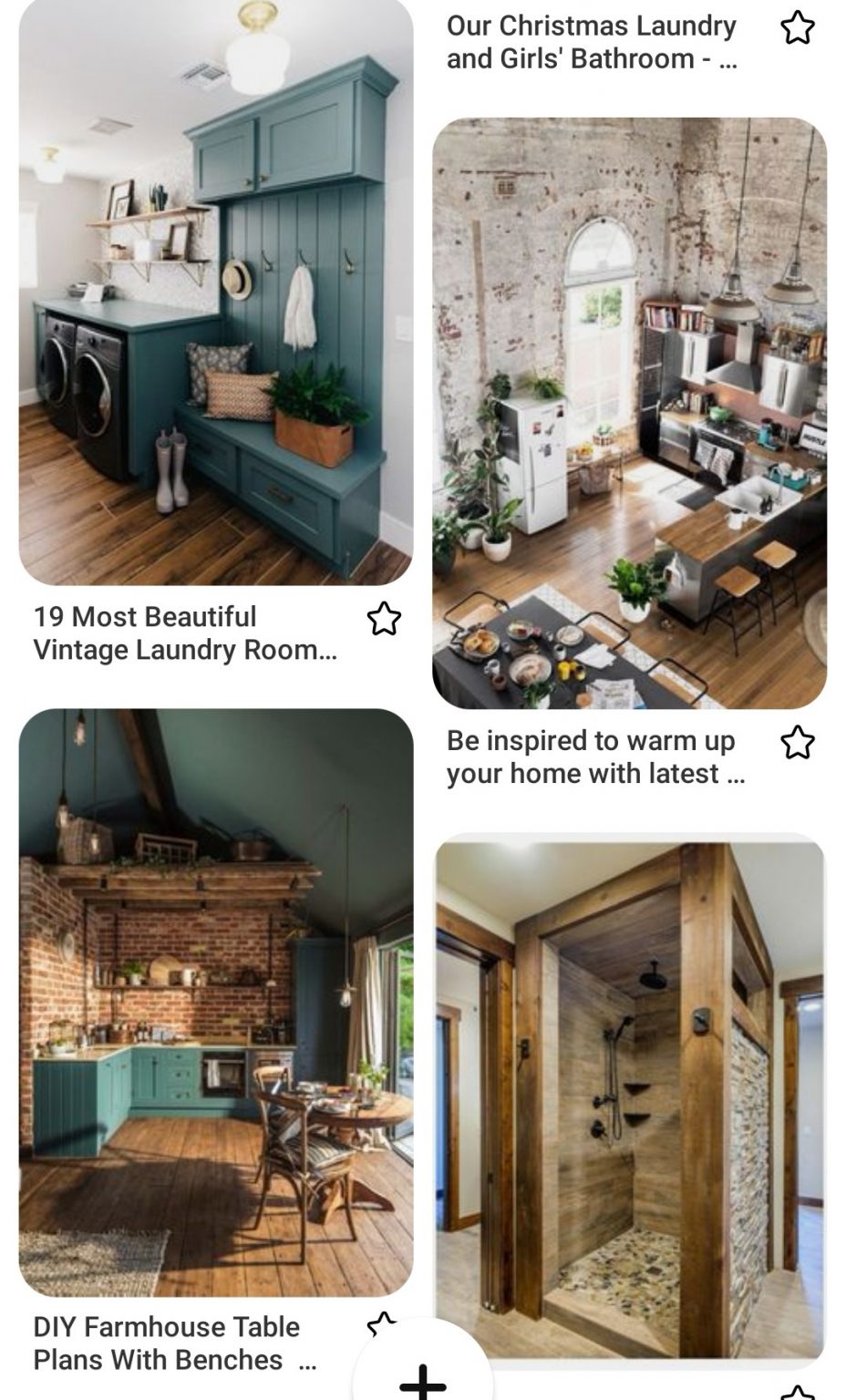Open the DIY Farmhouse Table pin image
Screen dimensions: 846x1400
tap(216, 1003)
